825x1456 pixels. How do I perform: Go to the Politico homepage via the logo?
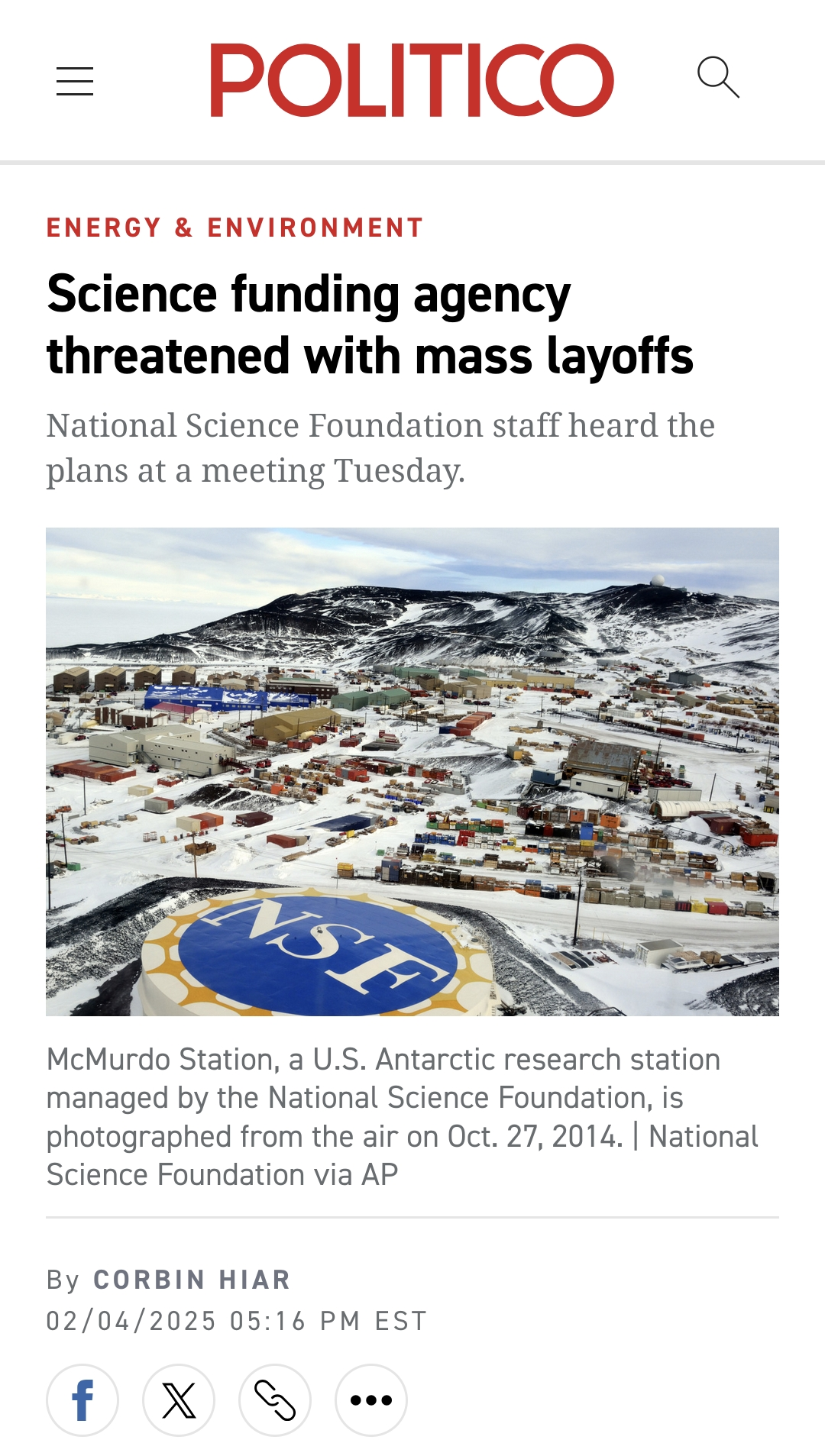[x=412, y=80]
